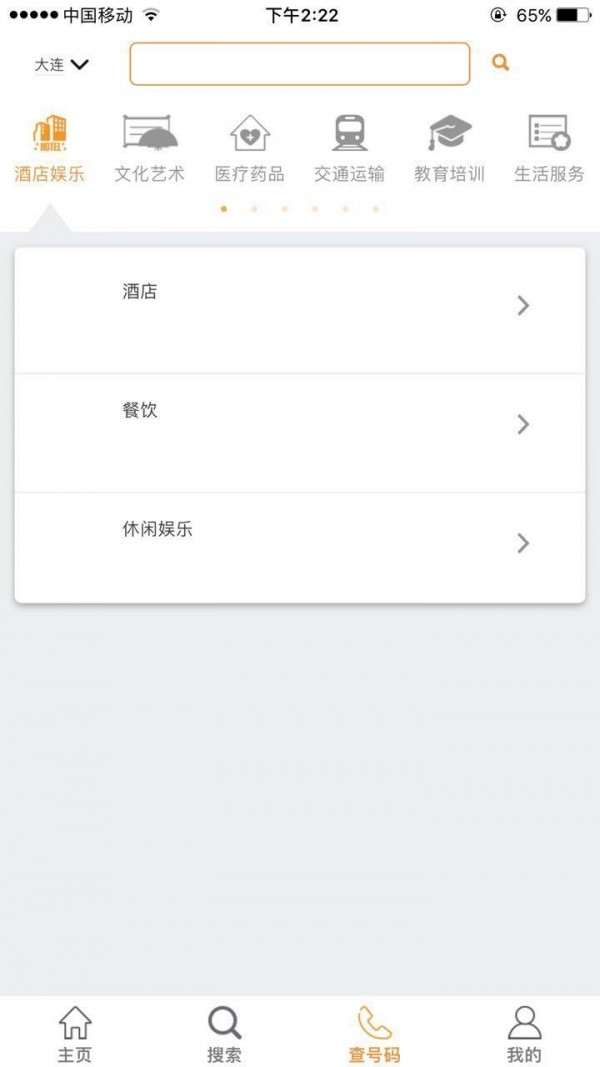
Task: Open the 我的 tab
Action: (524, 1034)
